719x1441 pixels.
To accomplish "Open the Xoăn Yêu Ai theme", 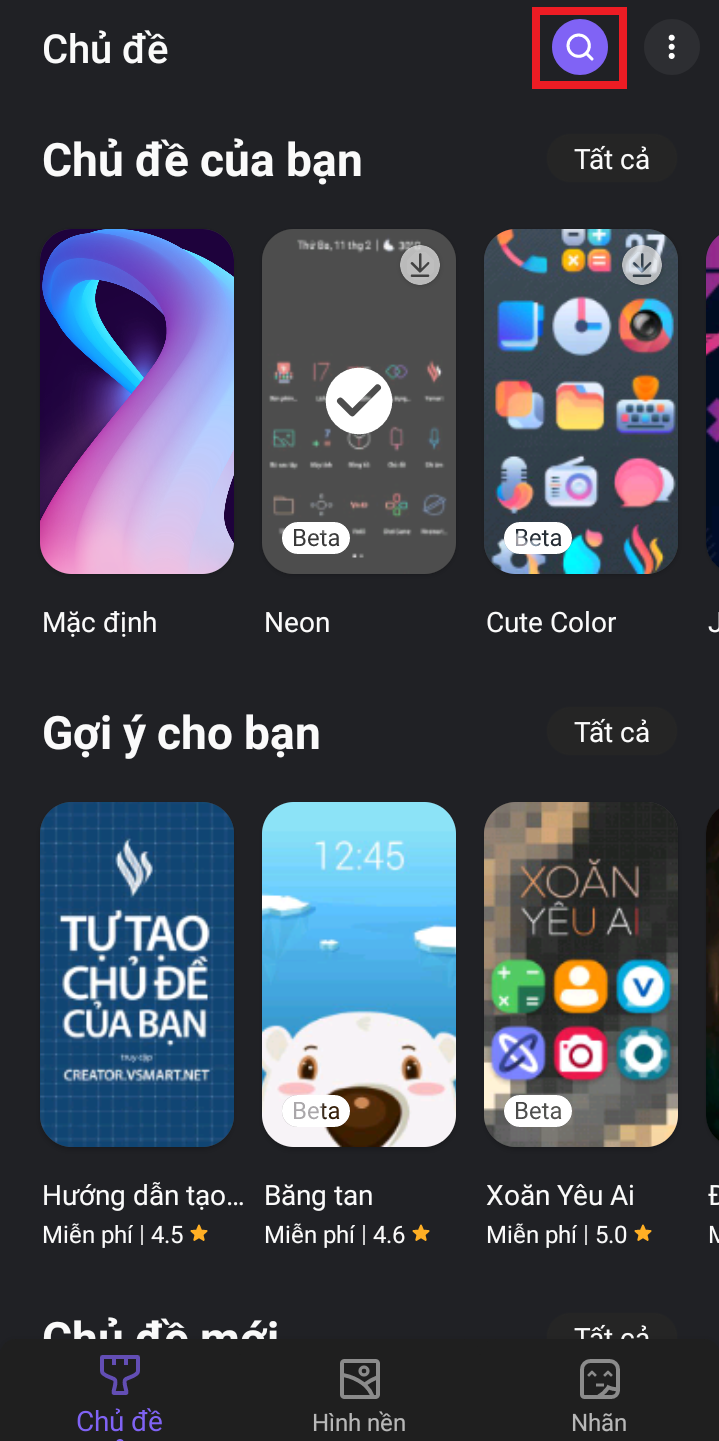I will (581, 974).
